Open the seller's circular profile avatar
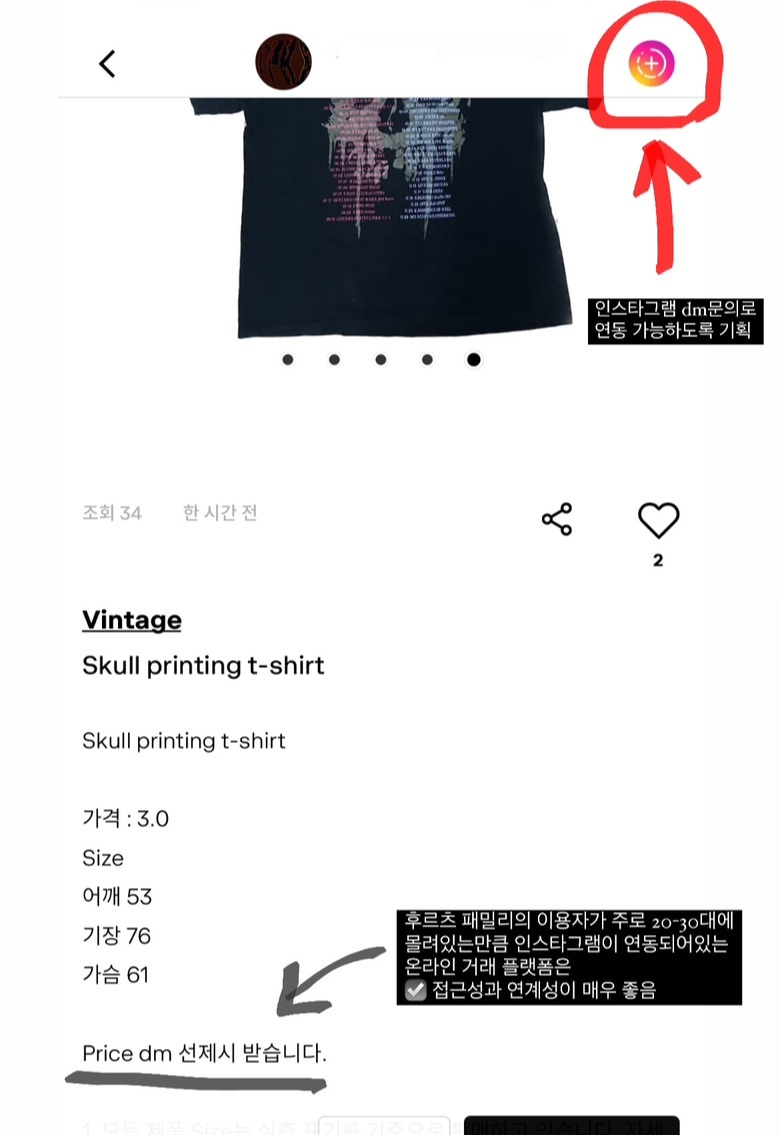780x1135 pixels. [x=283, y=61]
